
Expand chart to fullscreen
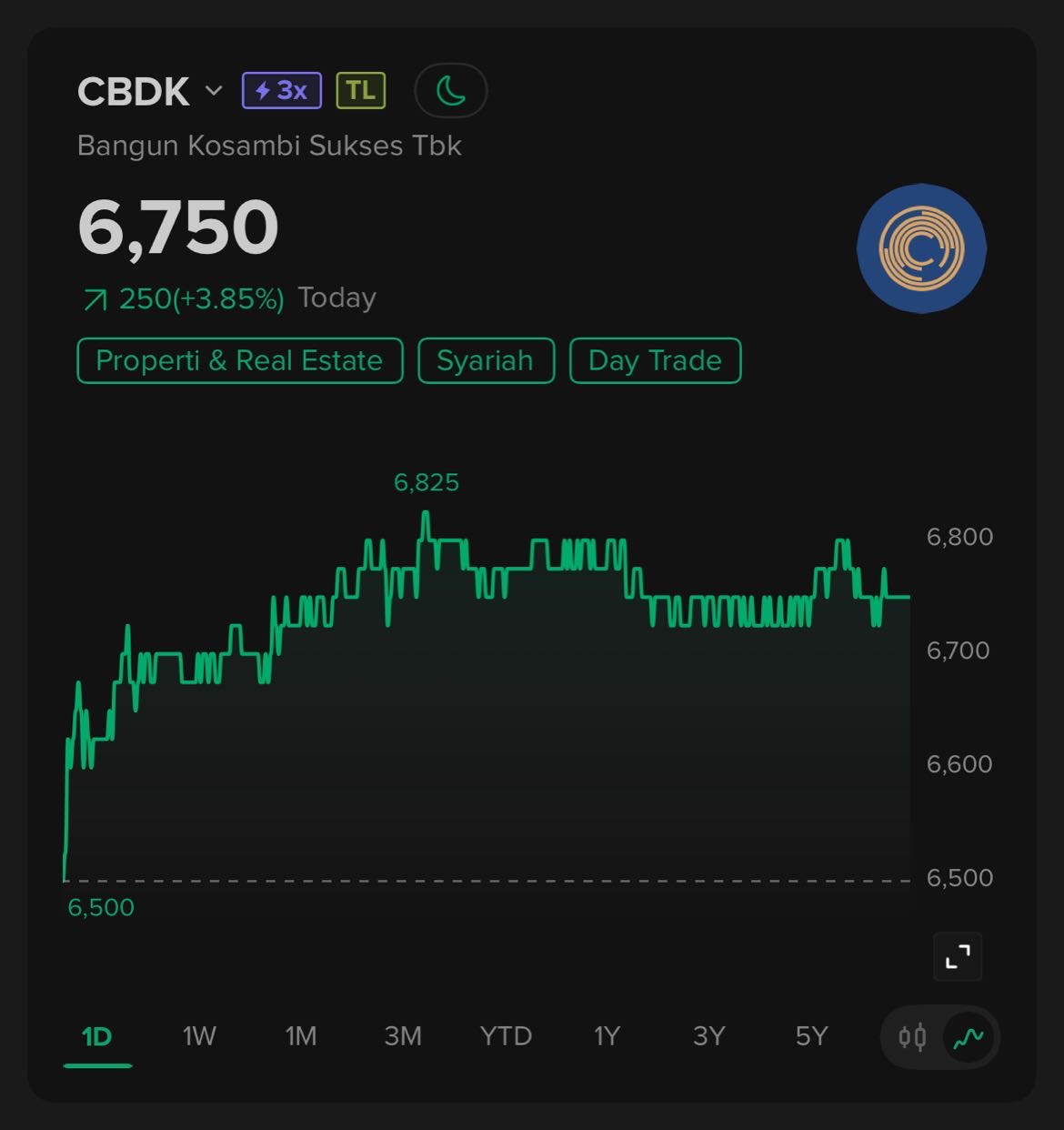(958, 956)
